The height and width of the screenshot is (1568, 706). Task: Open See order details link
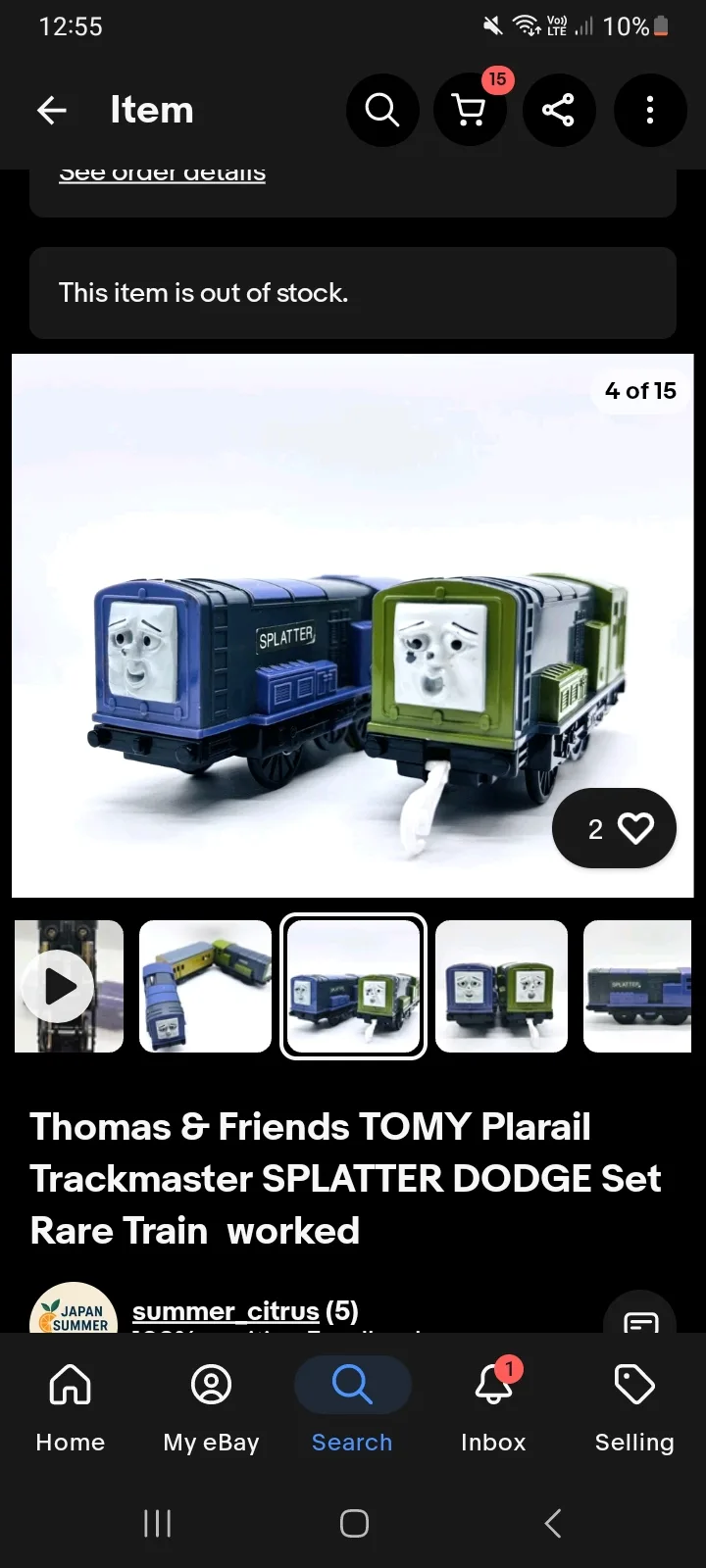tap(162, 173)
